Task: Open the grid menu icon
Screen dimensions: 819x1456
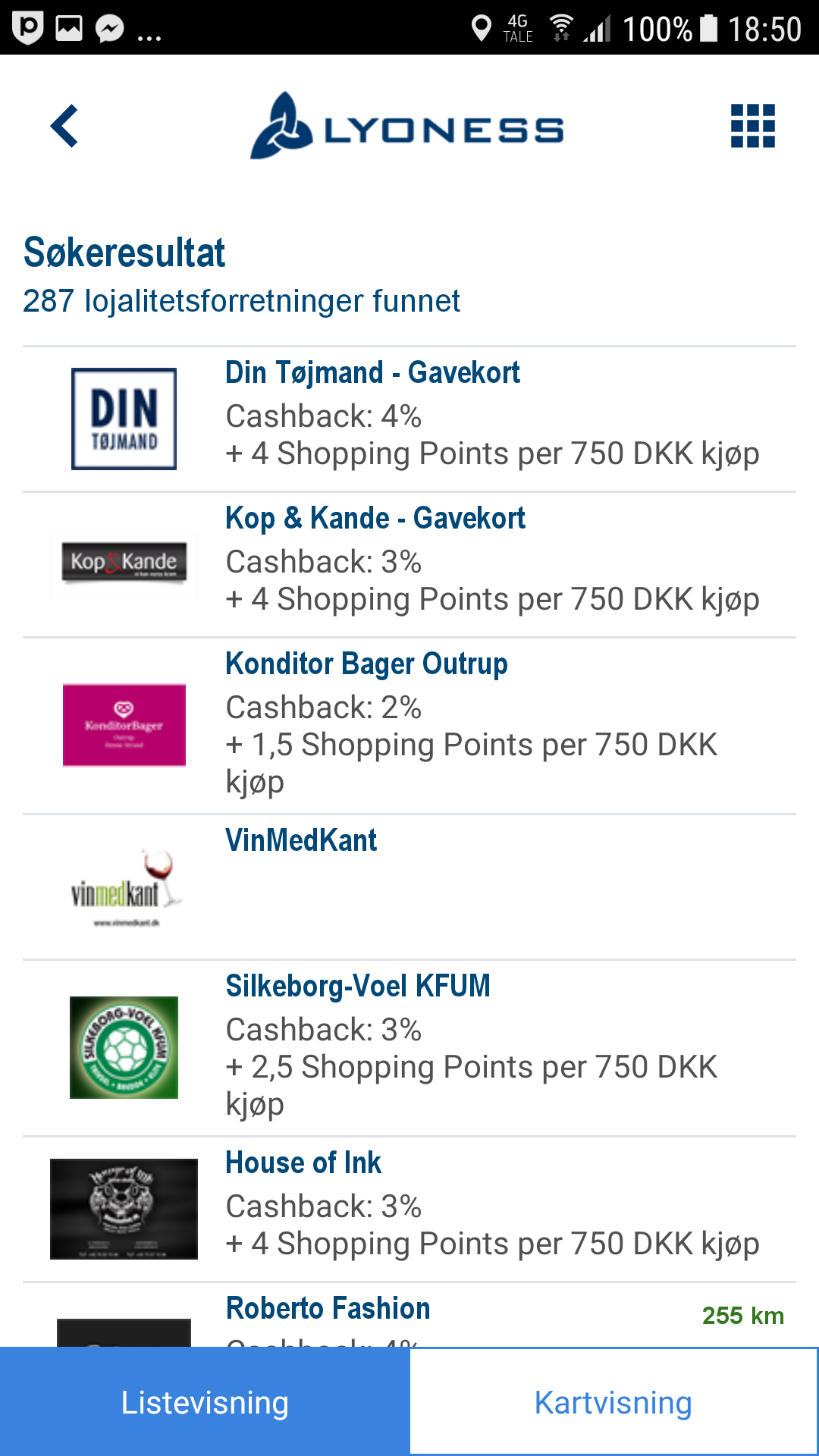Action: coord(752,126)
